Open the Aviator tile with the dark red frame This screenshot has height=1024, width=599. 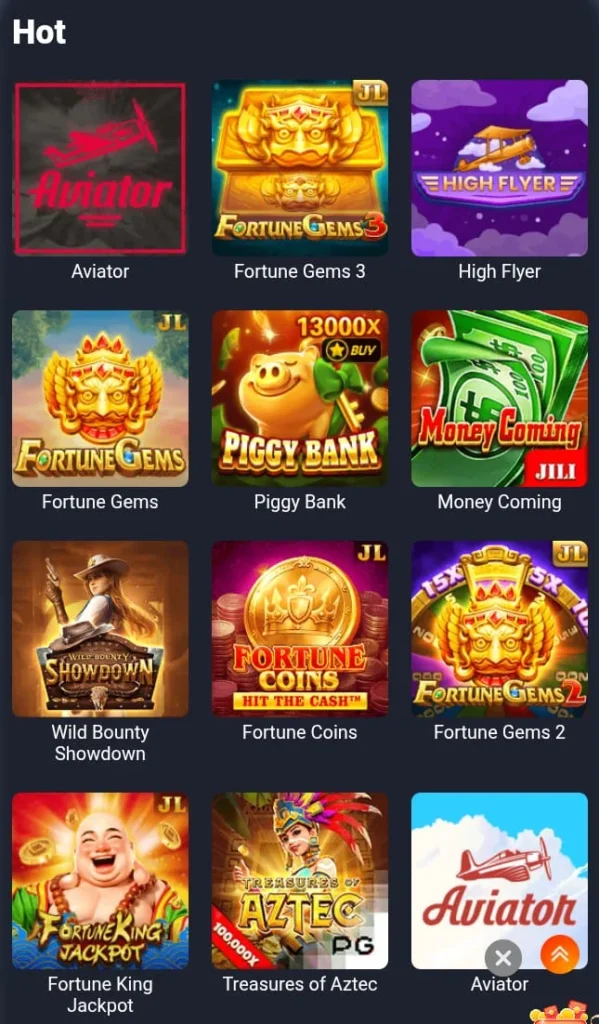(100, 168)
